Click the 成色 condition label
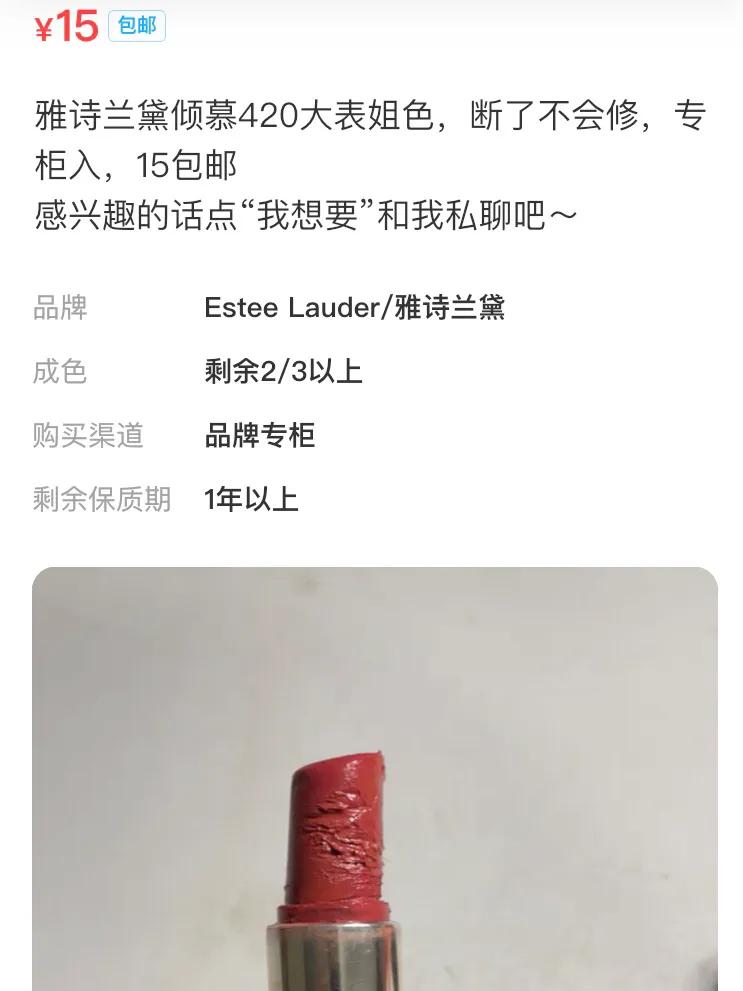This screenshot has height=991, width=743. tap(60, 372)
